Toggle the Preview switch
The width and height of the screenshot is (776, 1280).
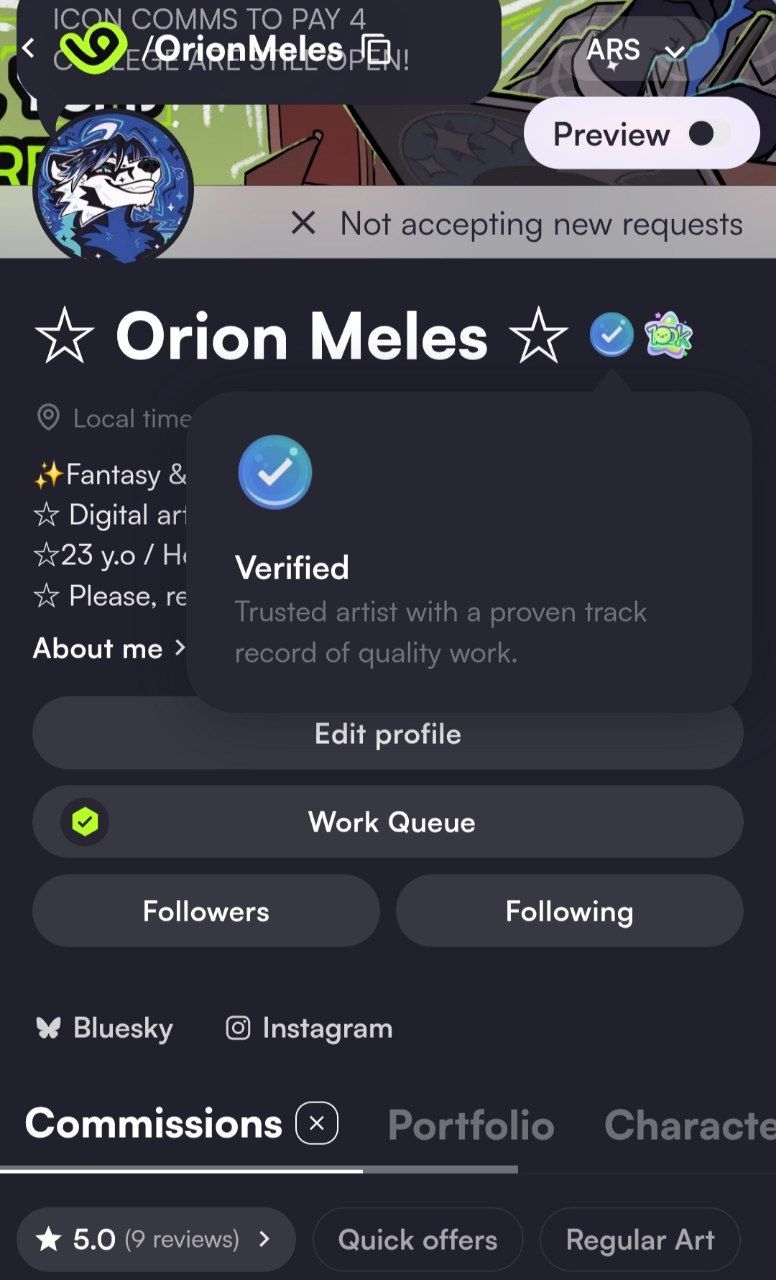coord(708,134)
